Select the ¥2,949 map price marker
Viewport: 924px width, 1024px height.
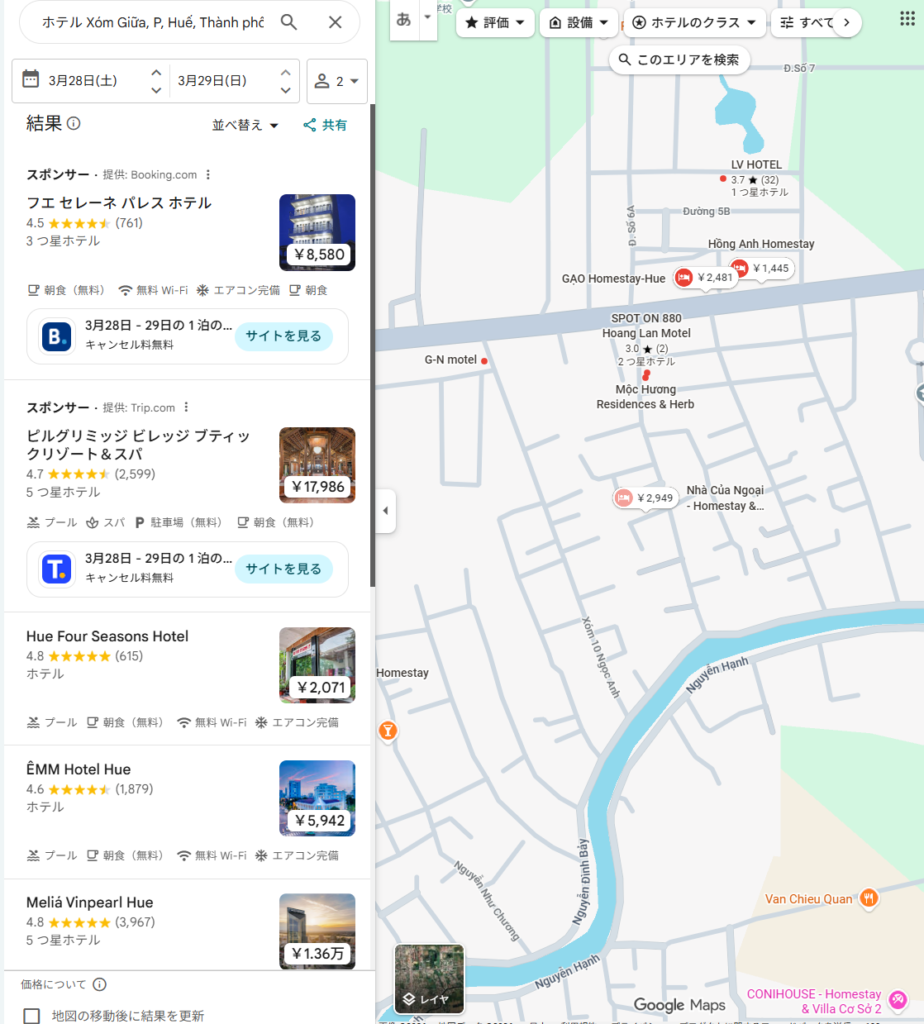click(647, 498)
